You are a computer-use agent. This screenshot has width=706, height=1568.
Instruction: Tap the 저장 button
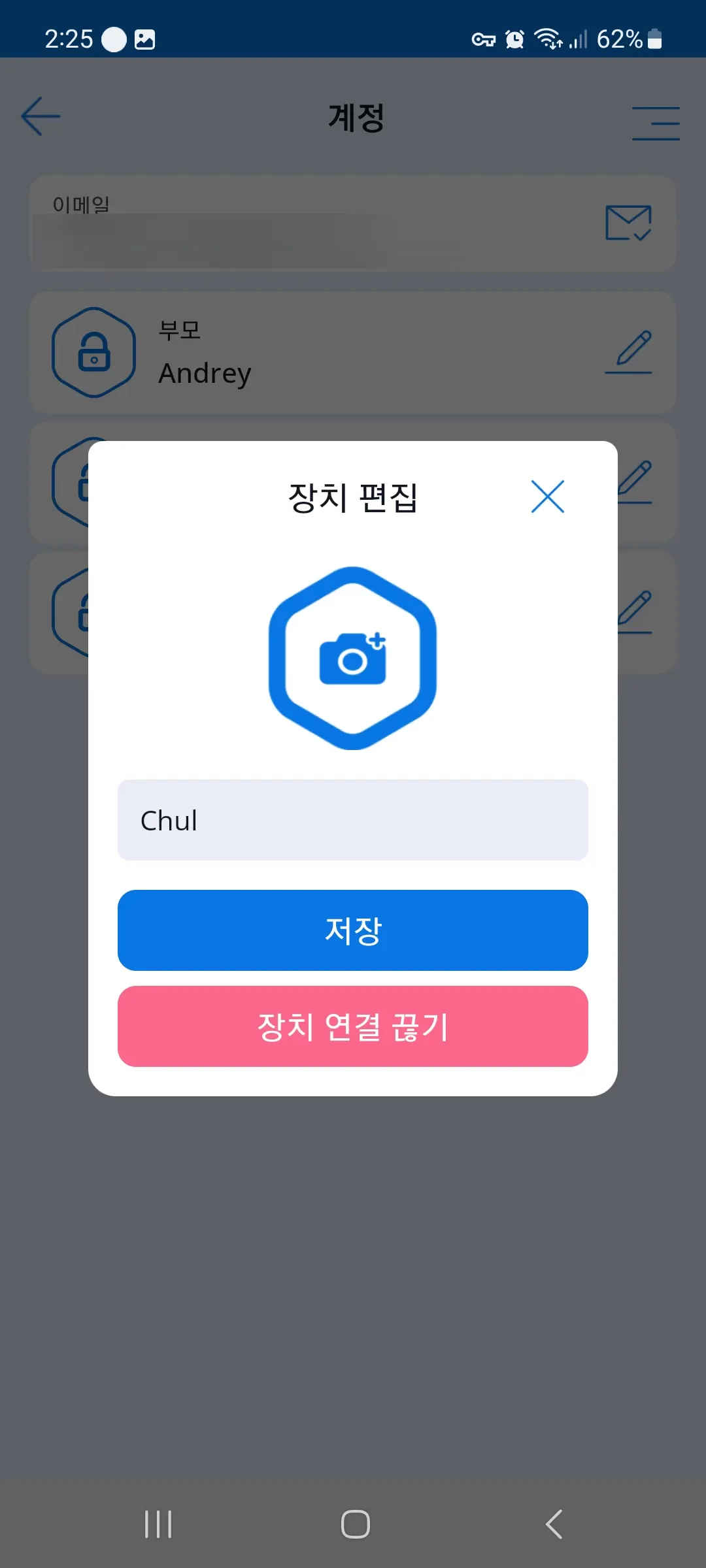tap(352, 930)
